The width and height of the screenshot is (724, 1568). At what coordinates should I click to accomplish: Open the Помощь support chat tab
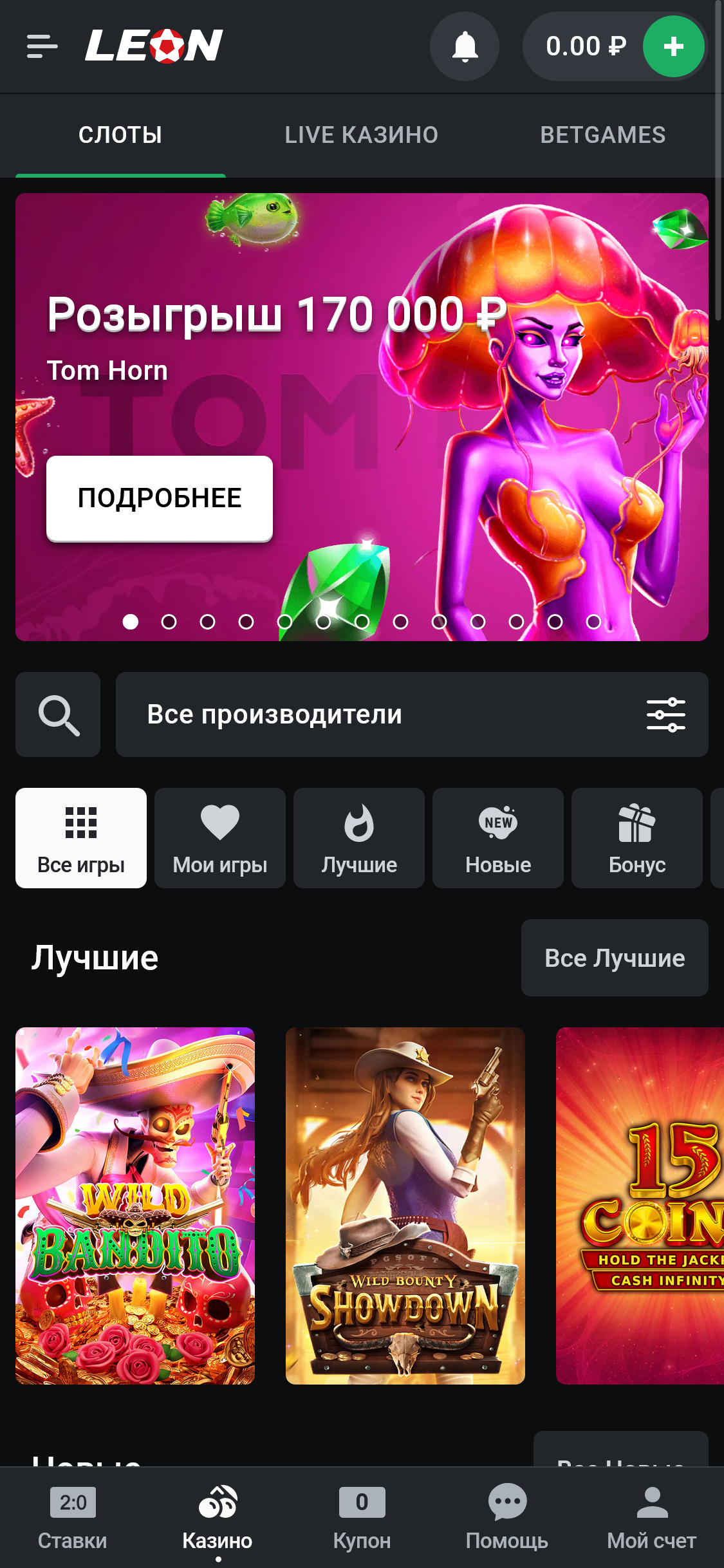pos(507,1518)
